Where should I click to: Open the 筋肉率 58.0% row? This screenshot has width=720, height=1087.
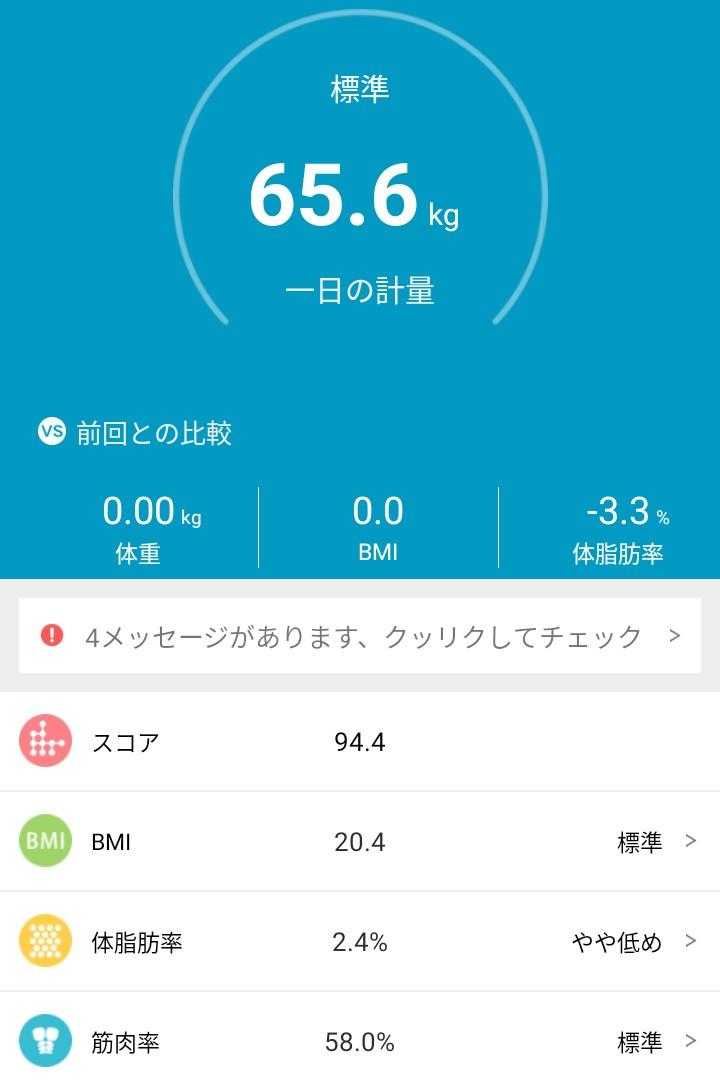(360, 1042)
